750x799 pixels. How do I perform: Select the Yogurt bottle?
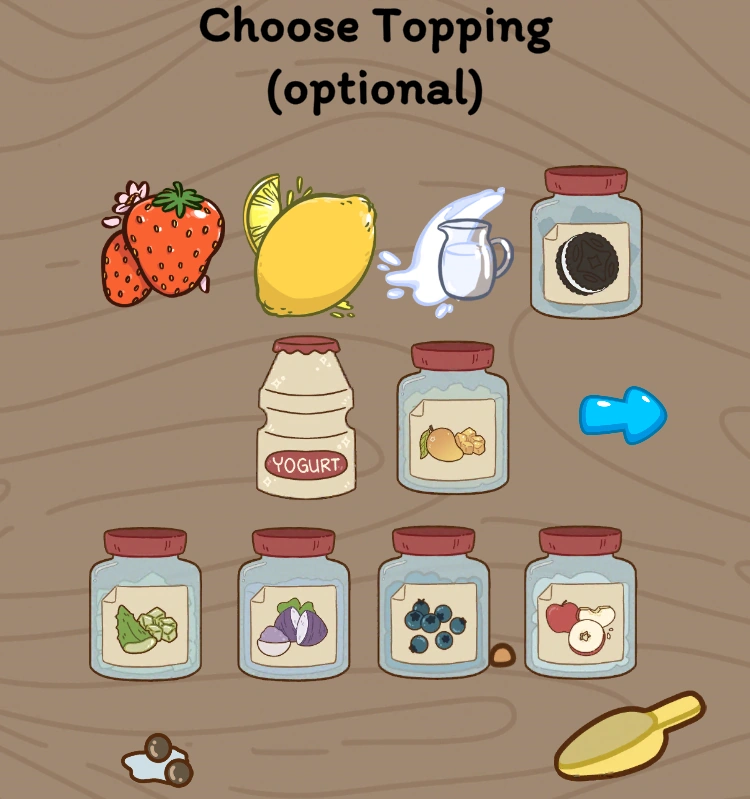(x=306, y=420)
